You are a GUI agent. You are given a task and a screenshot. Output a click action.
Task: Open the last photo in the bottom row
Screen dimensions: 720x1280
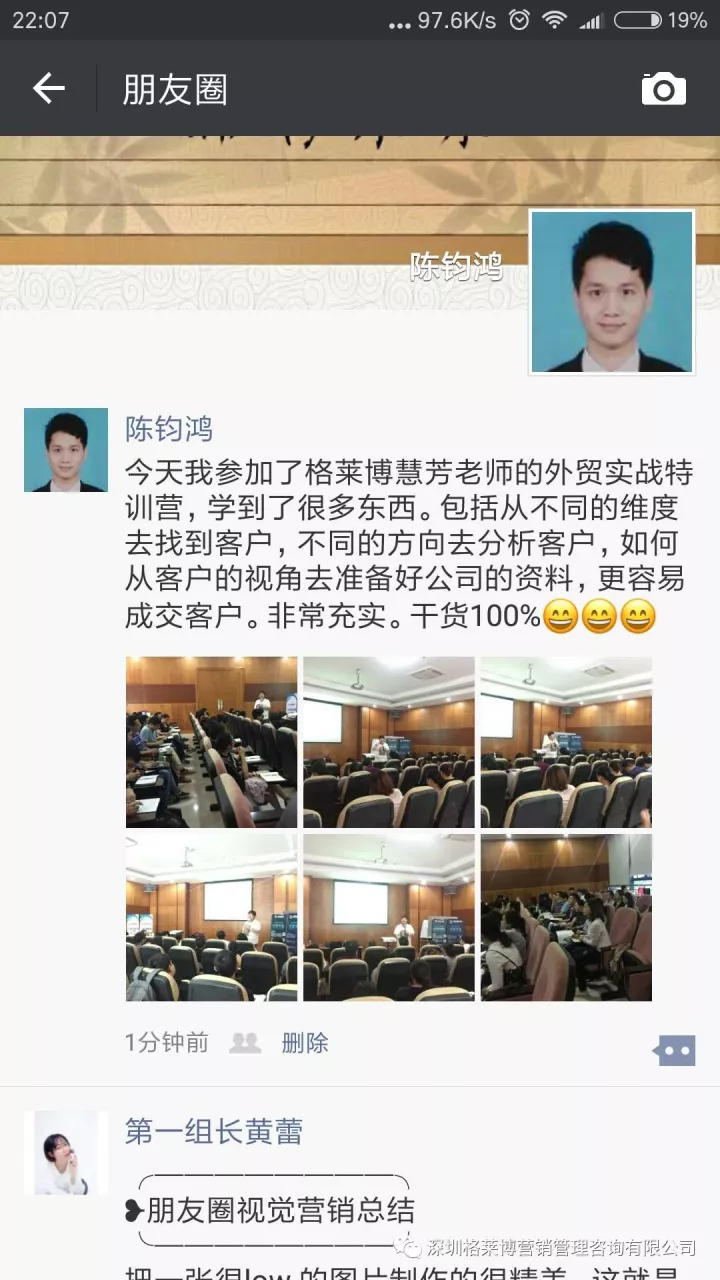(x=566, y=918)
